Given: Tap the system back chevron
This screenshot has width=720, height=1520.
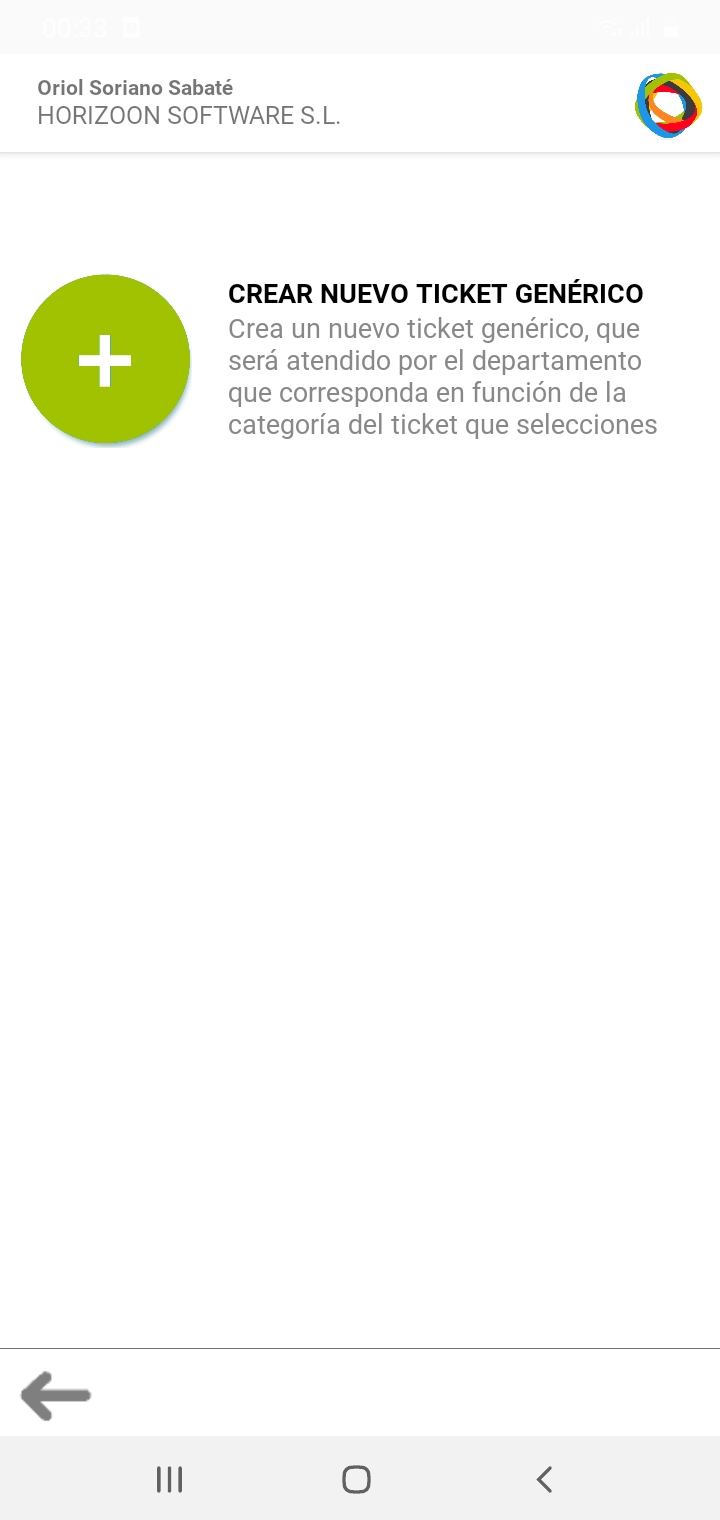Looking at the screenshot, I should (544, 1479).
